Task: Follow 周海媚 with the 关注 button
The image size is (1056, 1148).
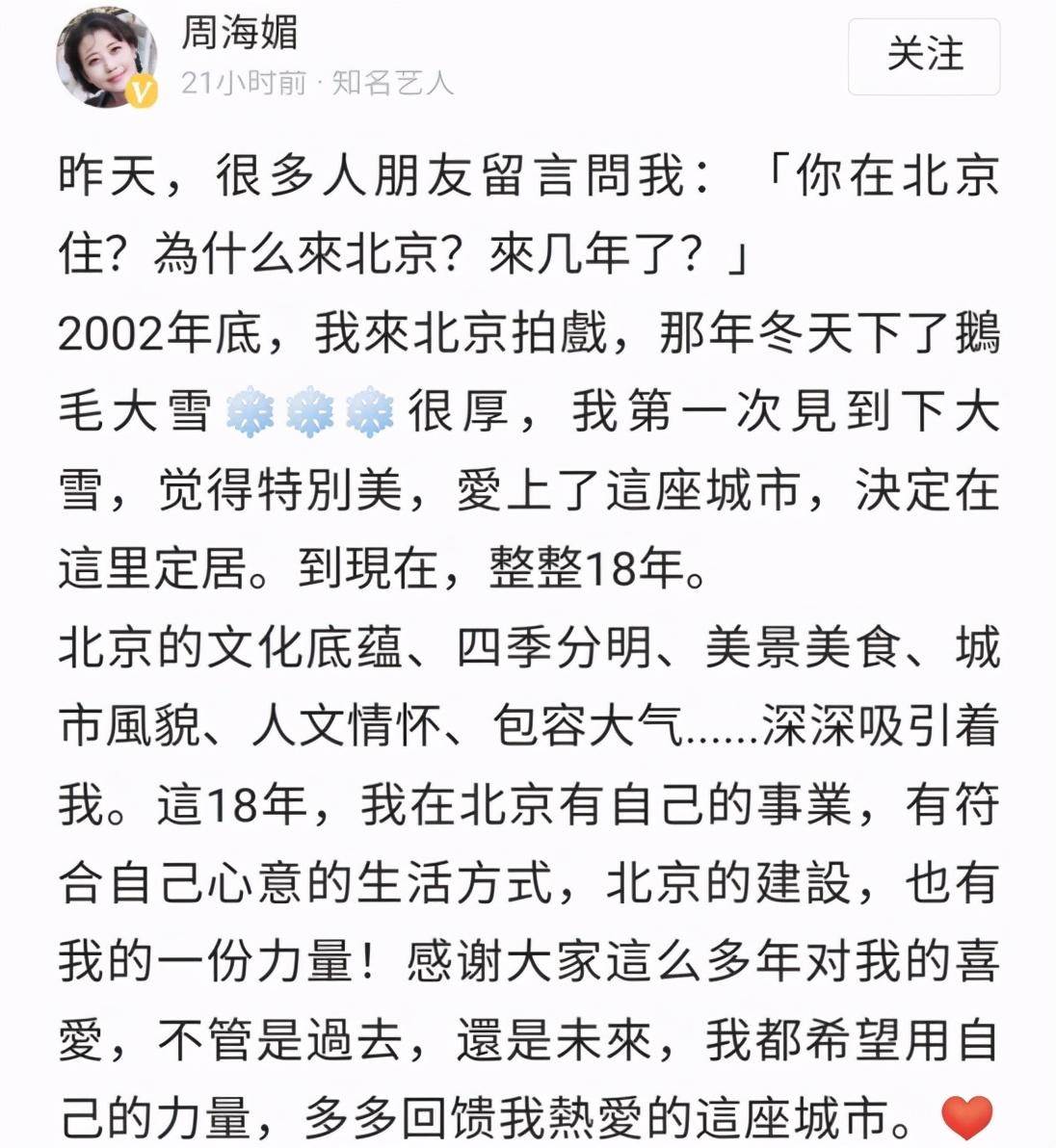Action: (923, 56)
